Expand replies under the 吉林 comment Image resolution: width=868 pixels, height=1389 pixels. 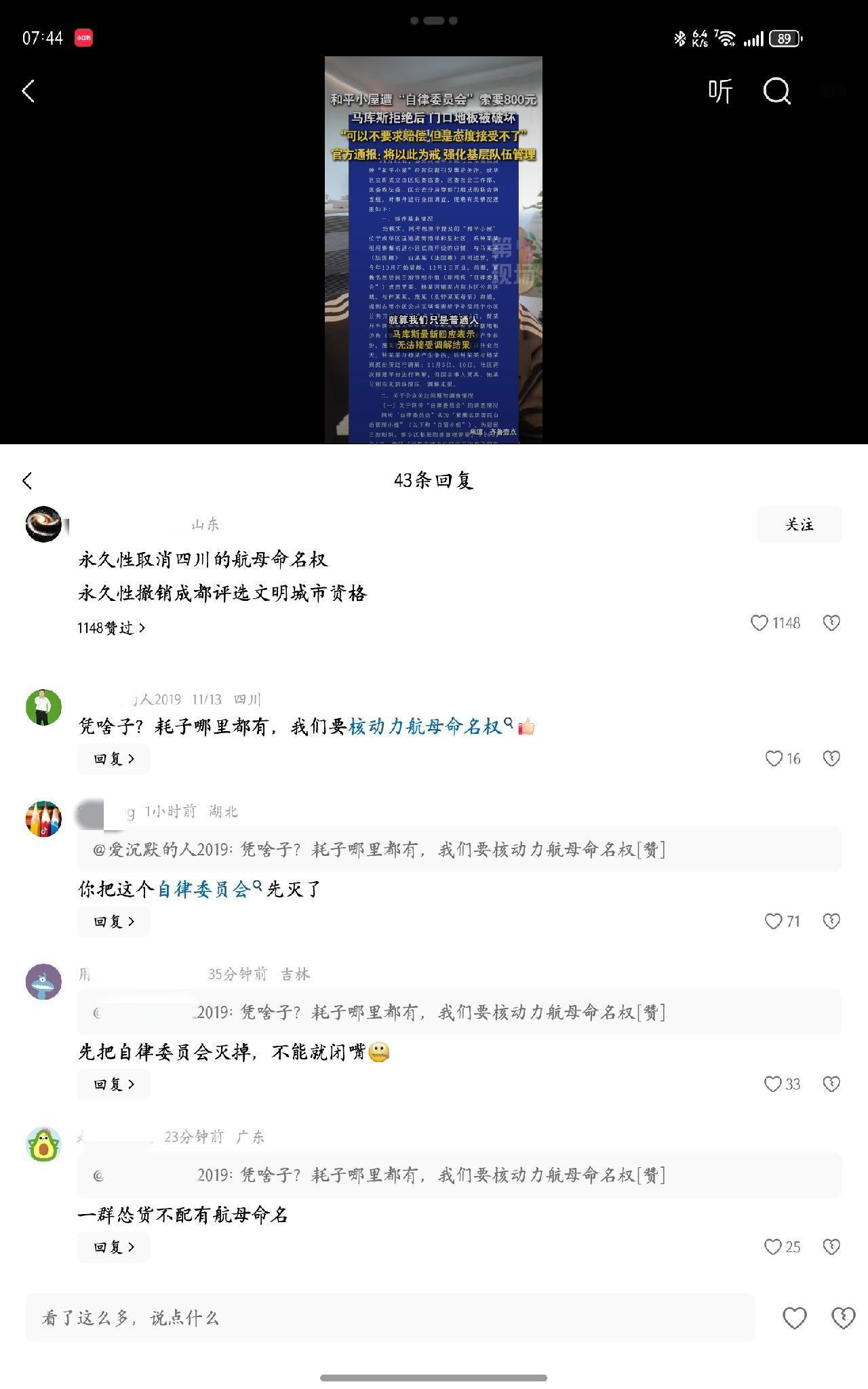tap(113, 1084)
